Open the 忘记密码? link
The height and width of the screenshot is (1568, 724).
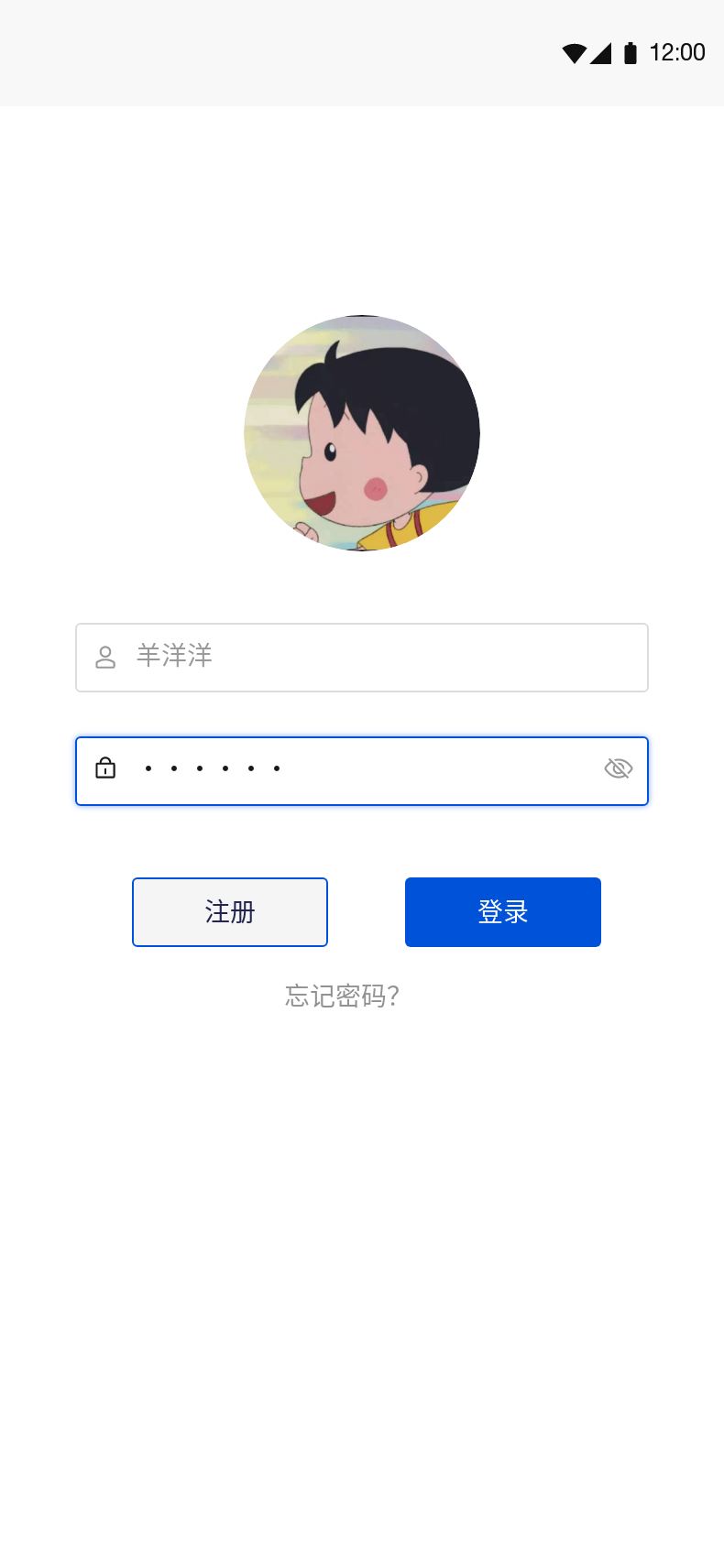[342, 996]
